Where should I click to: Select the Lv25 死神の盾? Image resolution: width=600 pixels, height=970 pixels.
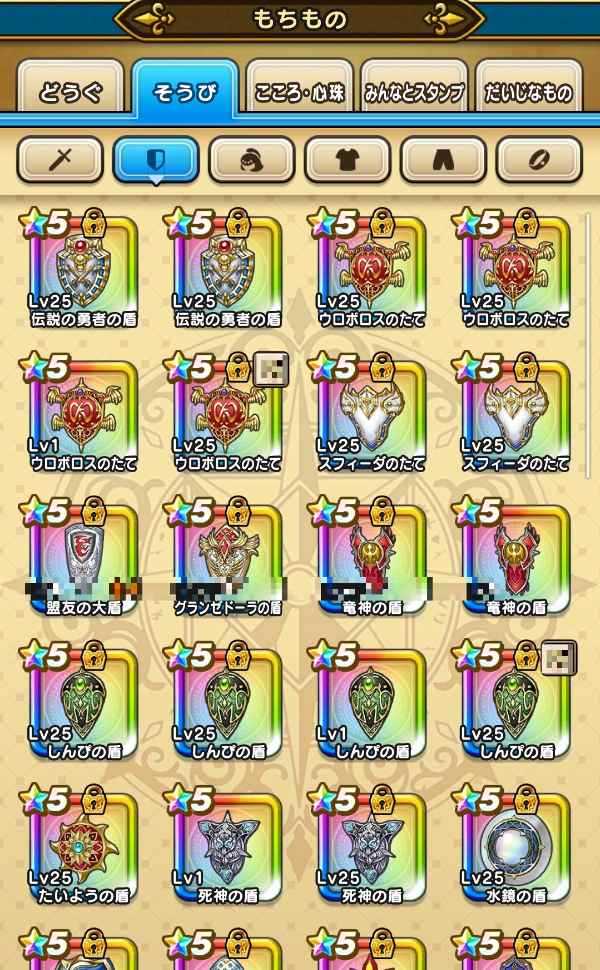[x=371, y=842]
